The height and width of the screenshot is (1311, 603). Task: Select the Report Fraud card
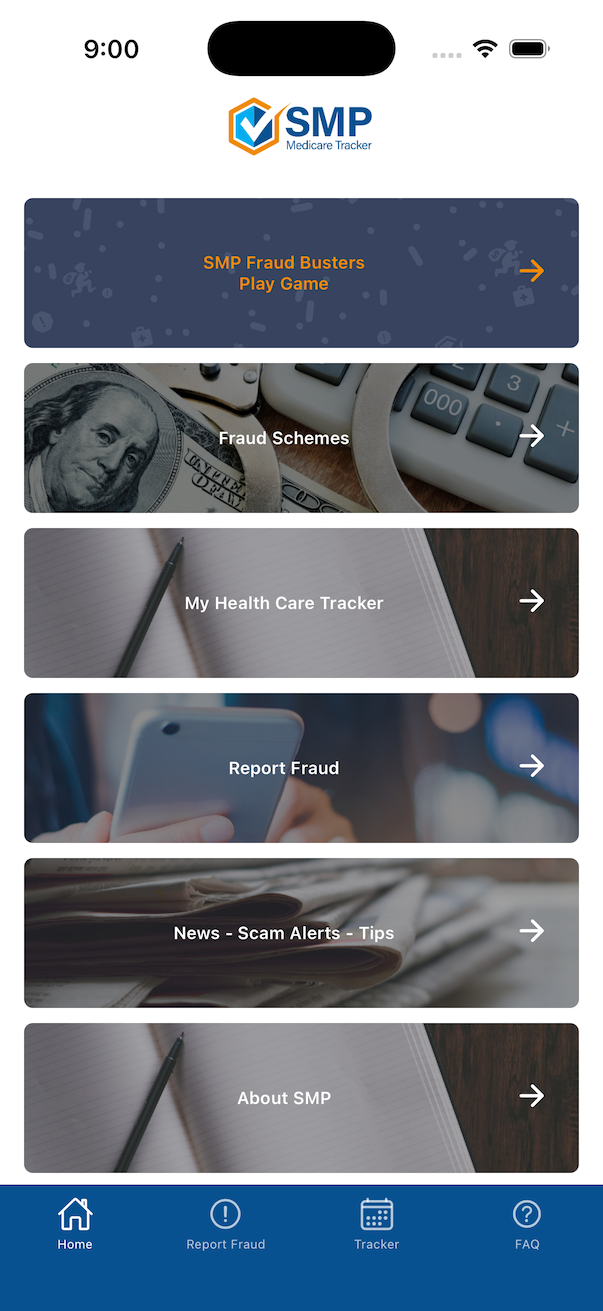[x=301, y=768]
